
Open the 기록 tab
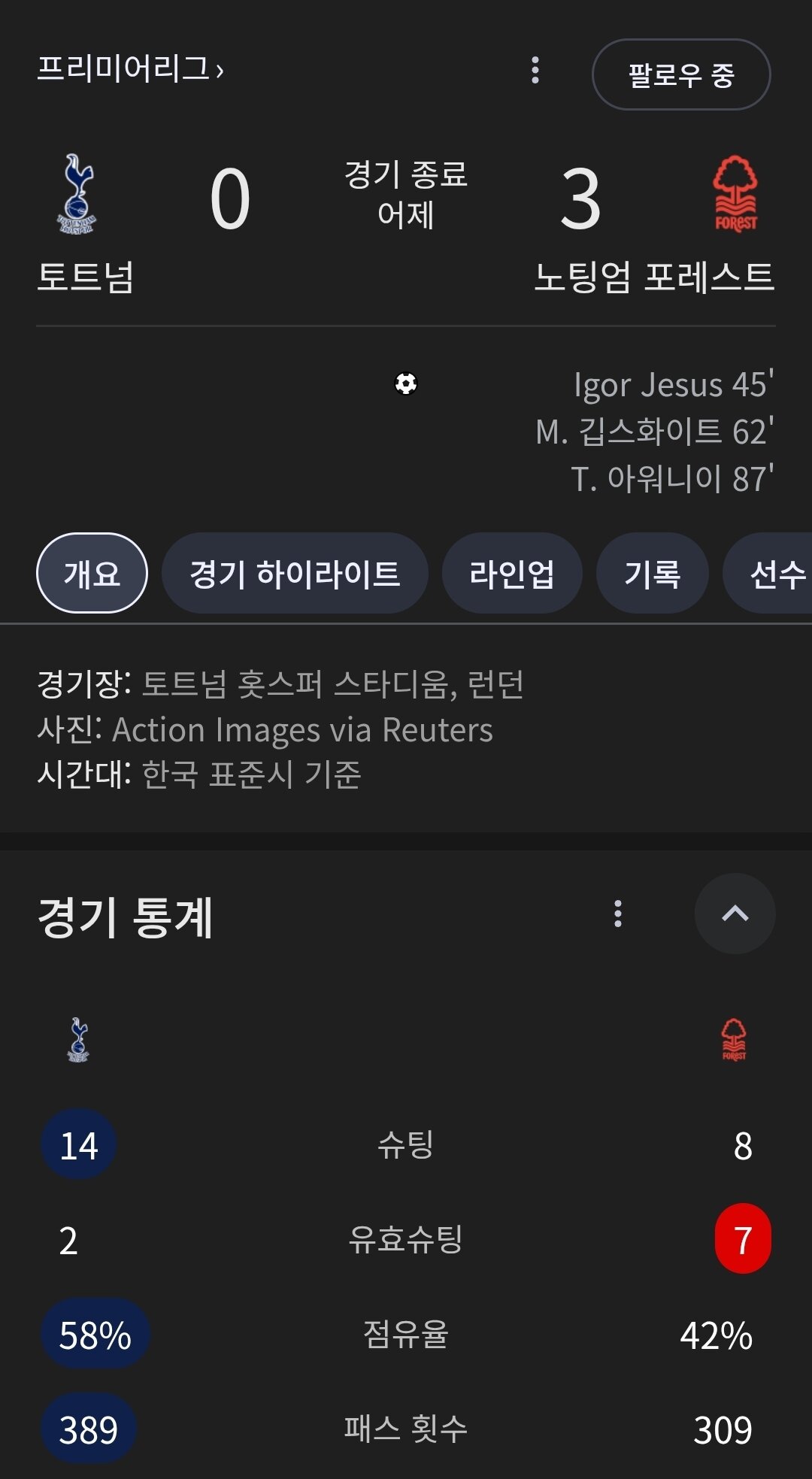(652, 574)
